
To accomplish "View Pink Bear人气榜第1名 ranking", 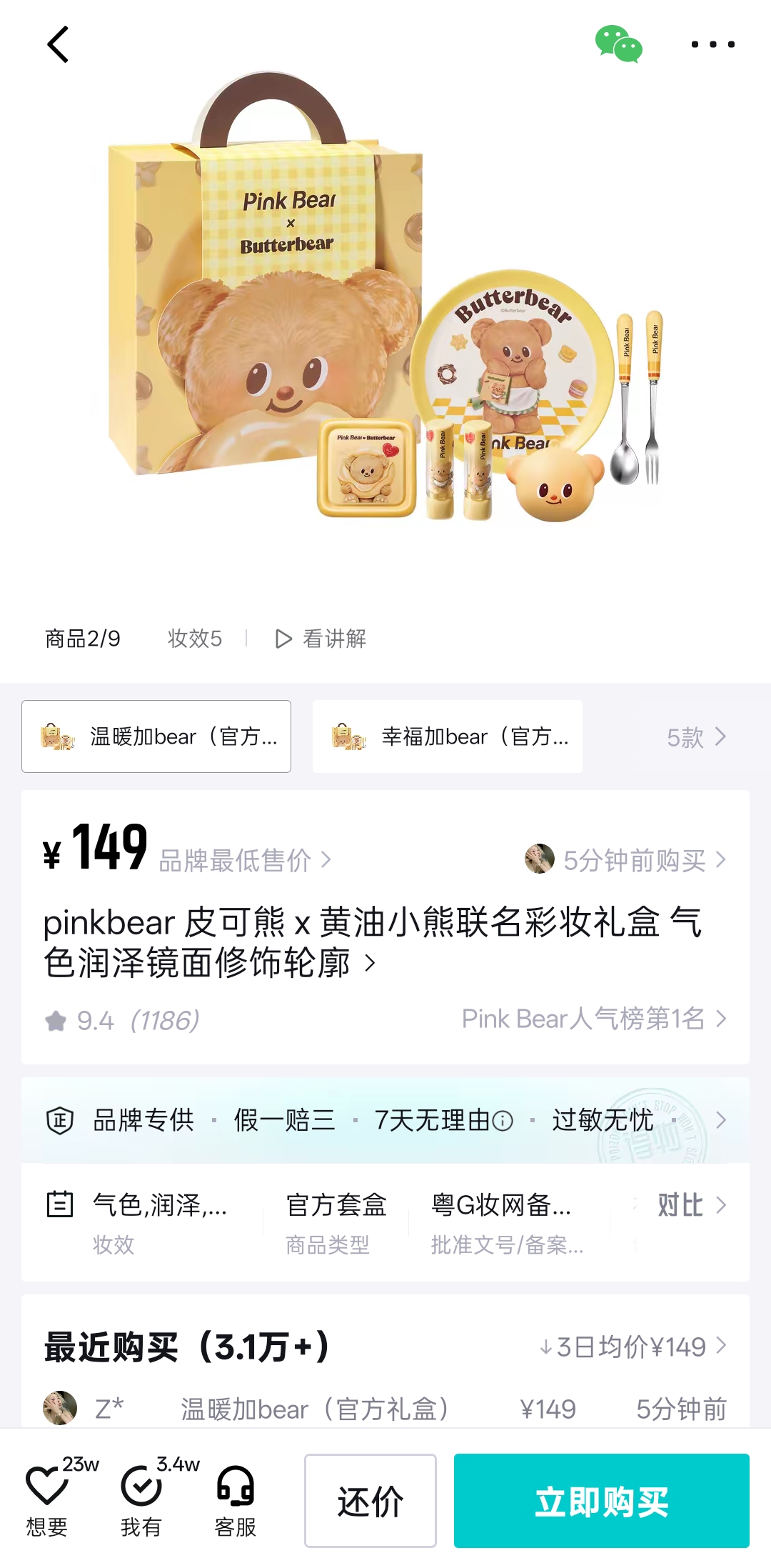I will click(593, 1019).
